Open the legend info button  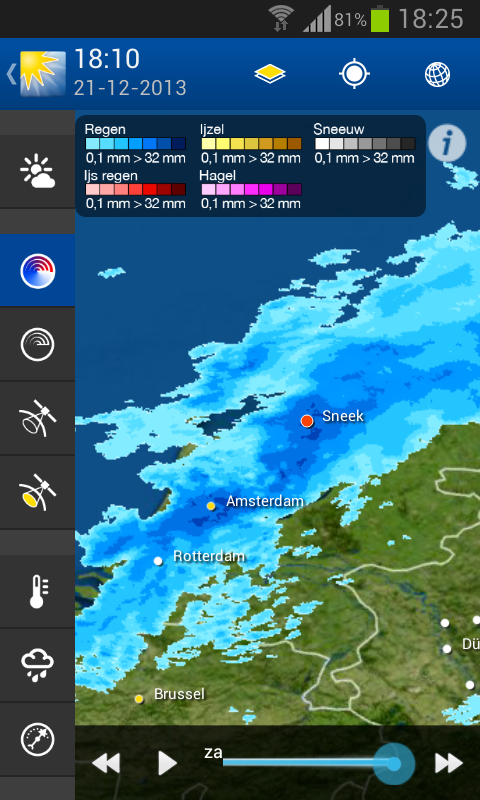point(447,143)
